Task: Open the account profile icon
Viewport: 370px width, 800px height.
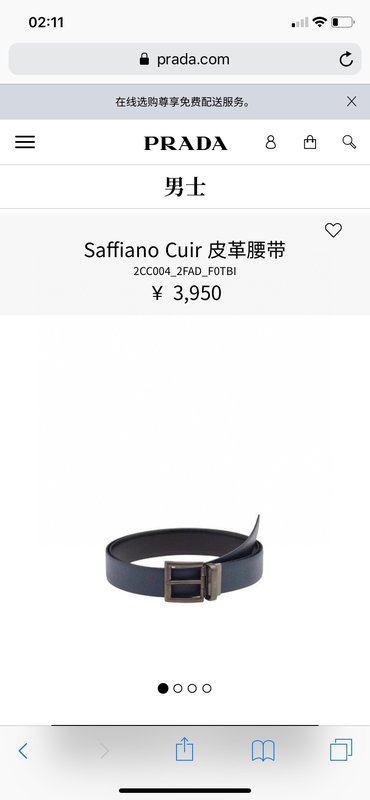Action: (270, 142)
